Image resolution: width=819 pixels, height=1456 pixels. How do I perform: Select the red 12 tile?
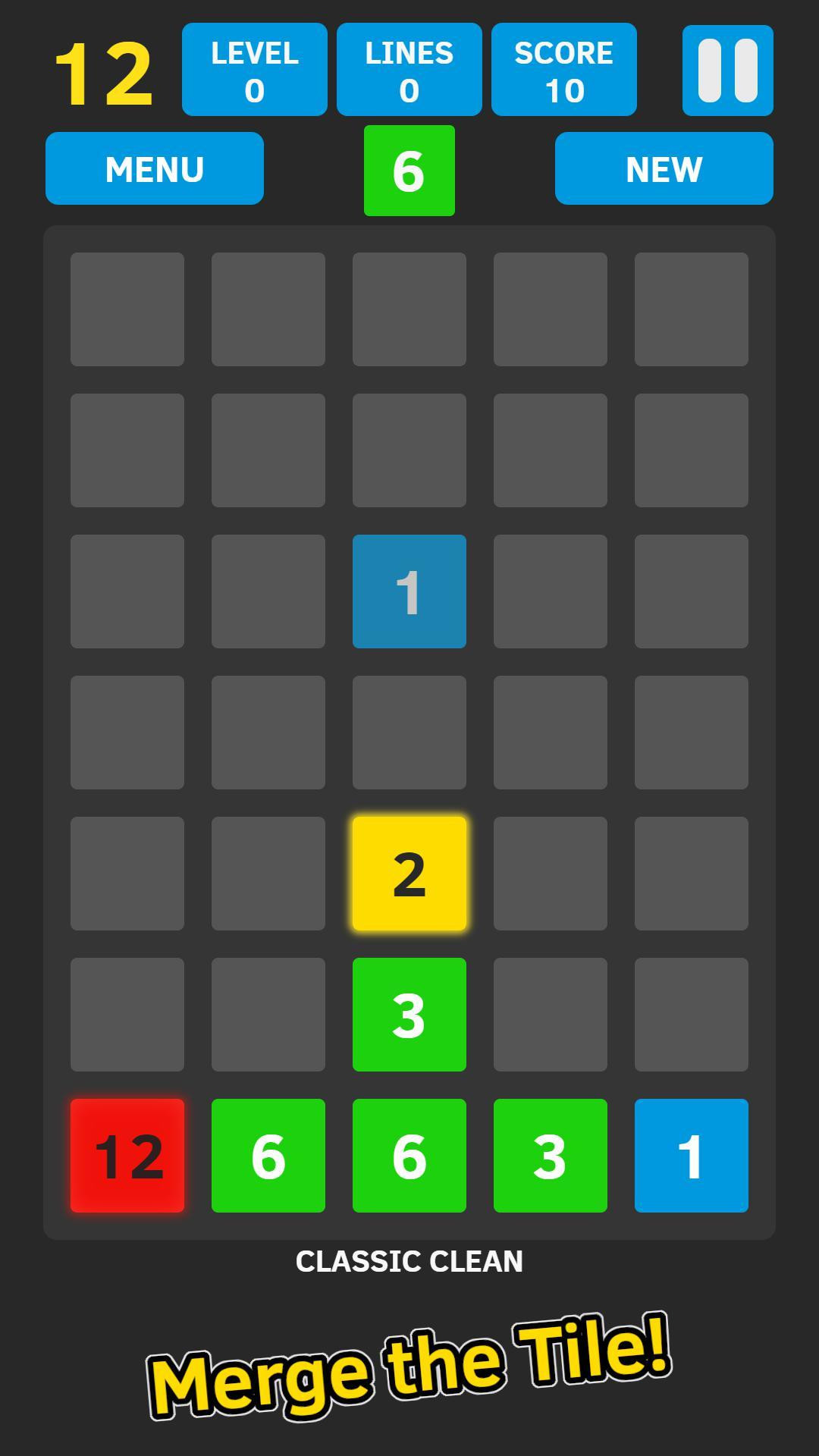point(127,1156)
